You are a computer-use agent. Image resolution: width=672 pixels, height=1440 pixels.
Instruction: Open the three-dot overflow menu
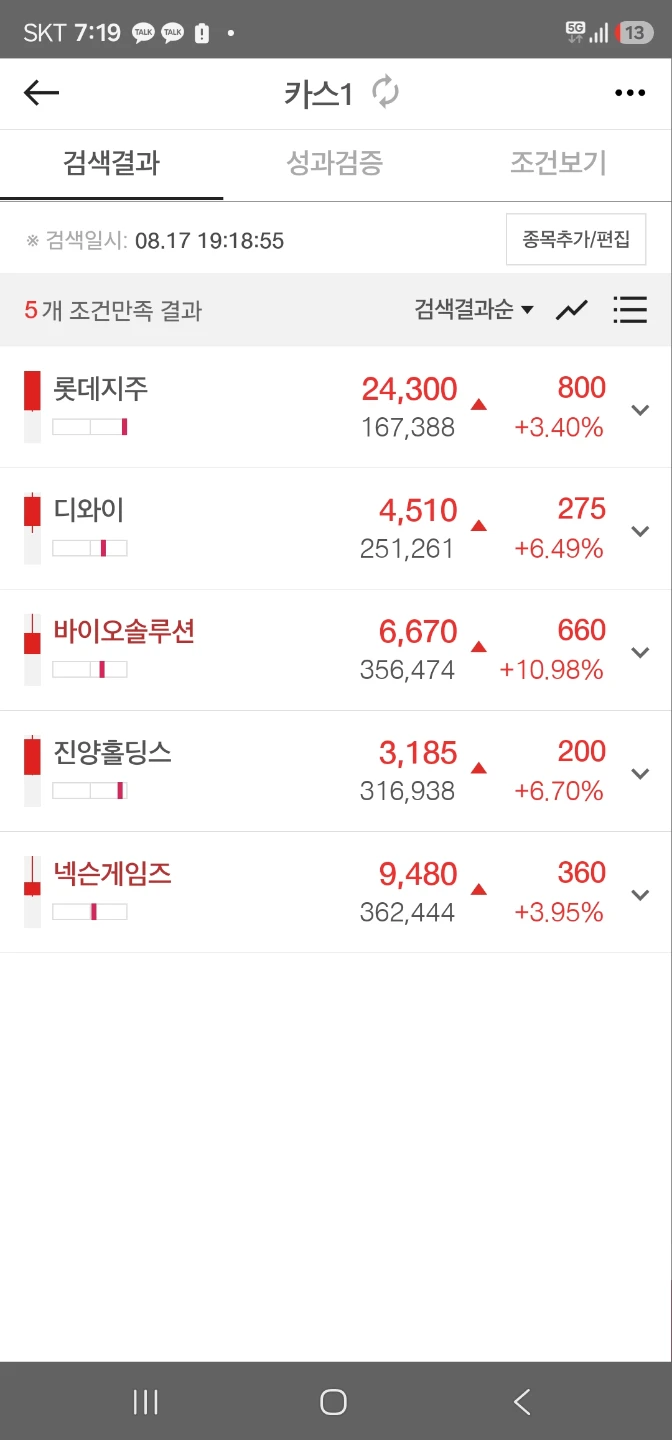pos(630,93)
